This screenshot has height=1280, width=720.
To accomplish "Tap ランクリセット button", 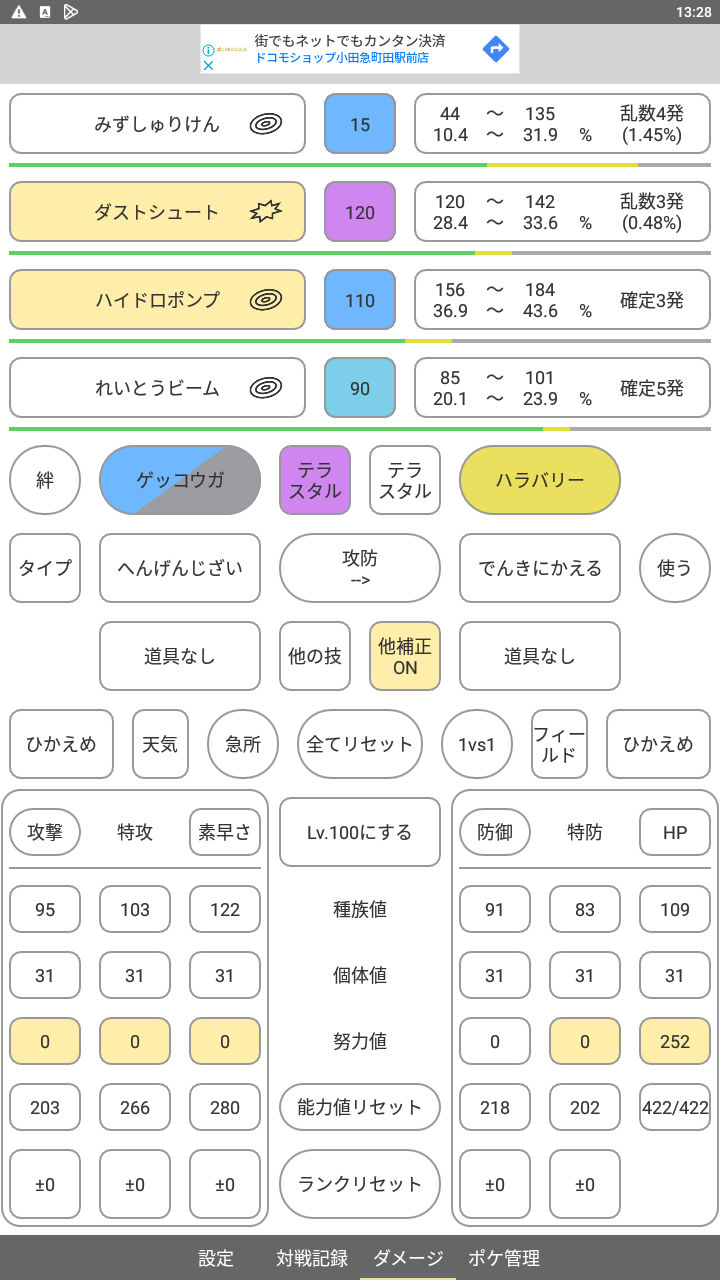I will pyautogui.click(x=360, y=1184).
